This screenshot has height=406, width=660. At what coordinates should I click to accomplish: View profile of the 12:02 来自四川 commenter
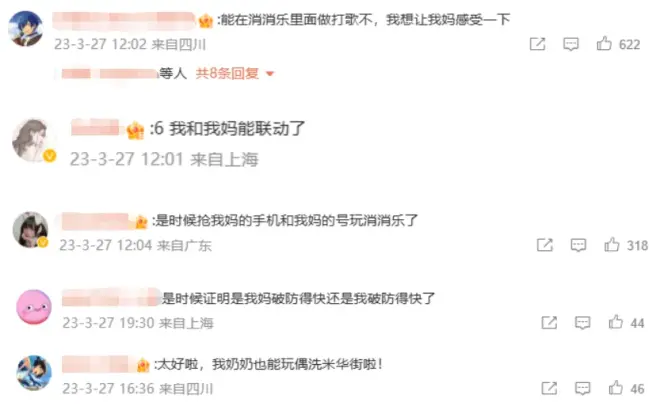coord(24,29)
